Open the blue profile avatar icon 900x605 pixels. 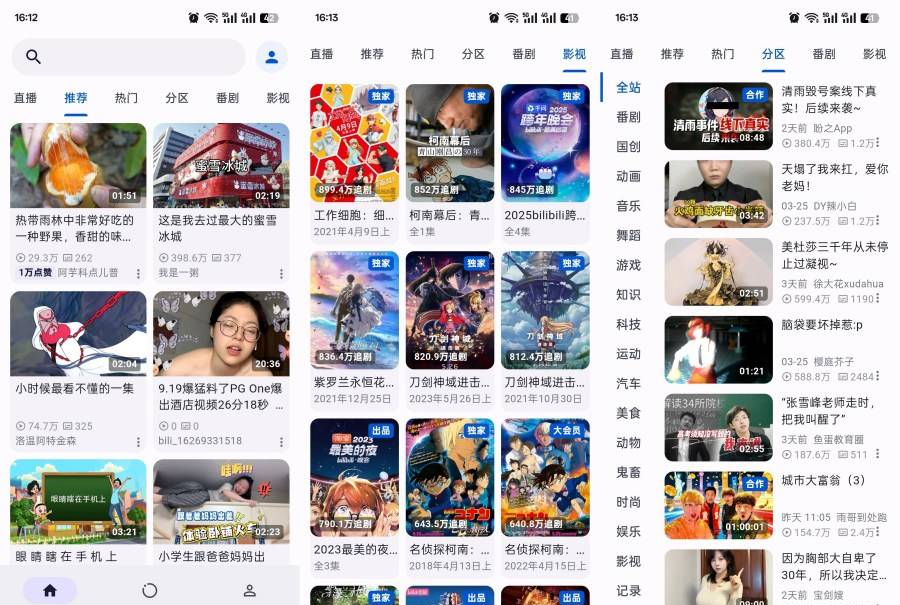coord(271,57)
